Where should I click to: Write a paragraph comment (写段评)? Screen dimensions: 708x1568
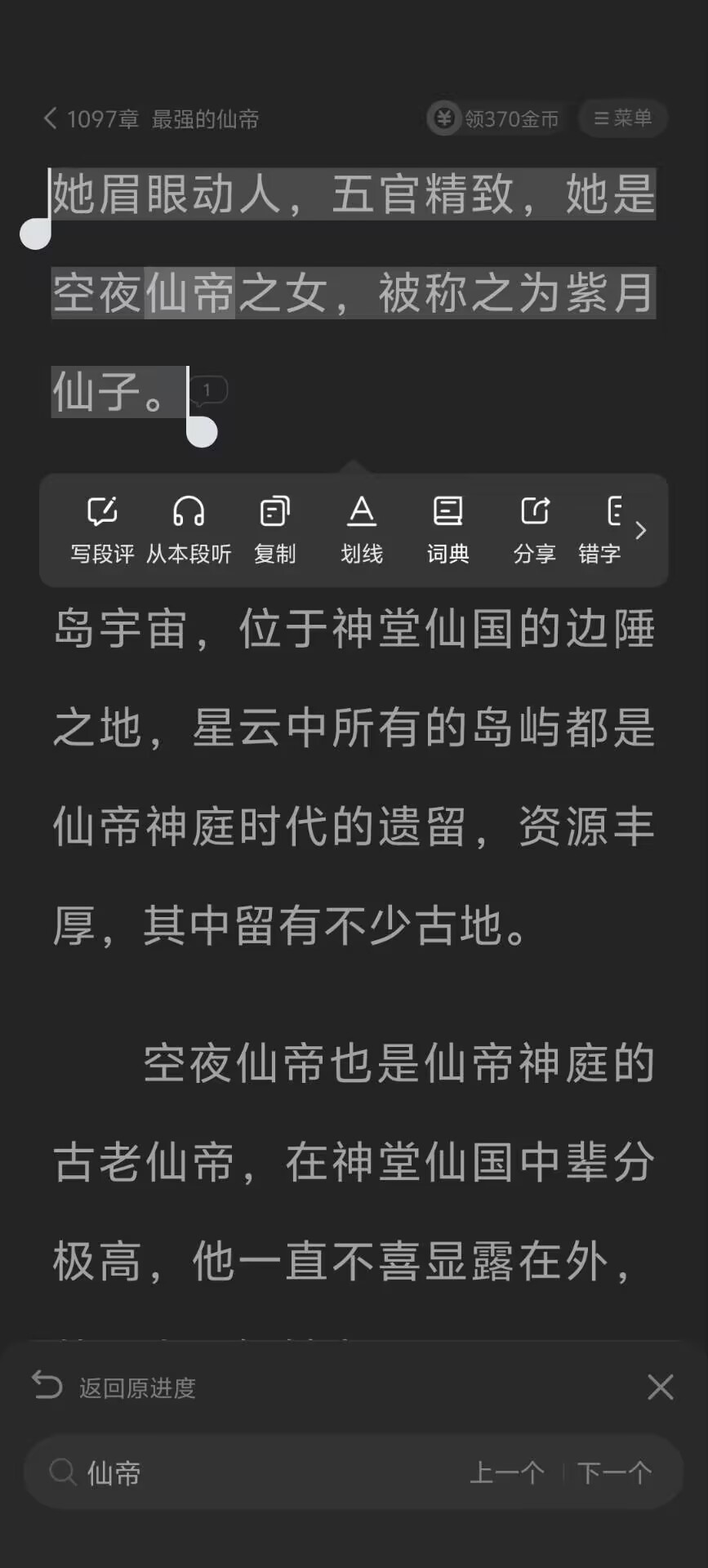pyautogui.click(x=102, y=529)
